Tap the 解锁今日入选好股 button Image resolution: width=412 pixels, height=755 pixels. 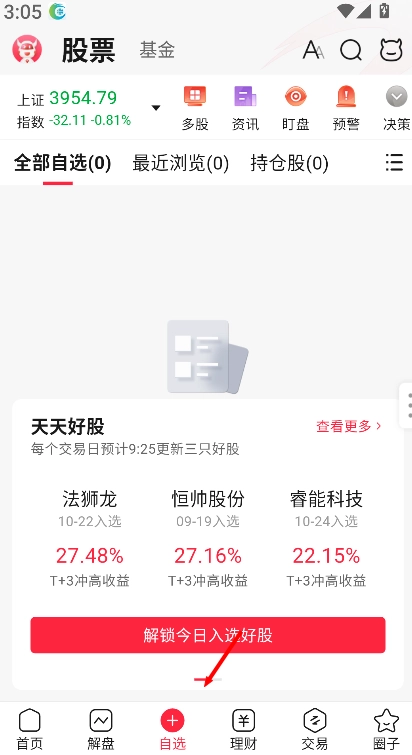click(208, 635)
